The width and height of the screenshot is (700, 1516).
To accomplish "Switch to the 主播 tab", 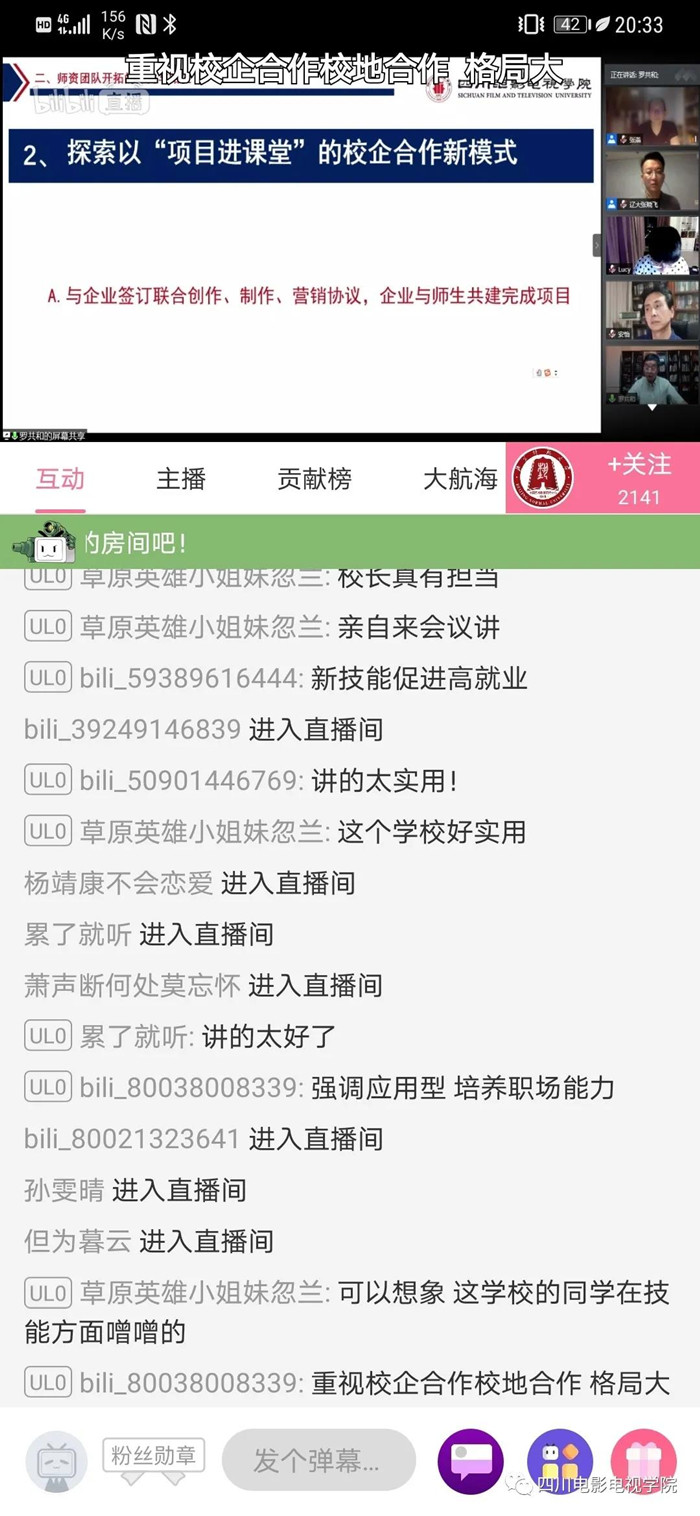I will pos(181,478).
